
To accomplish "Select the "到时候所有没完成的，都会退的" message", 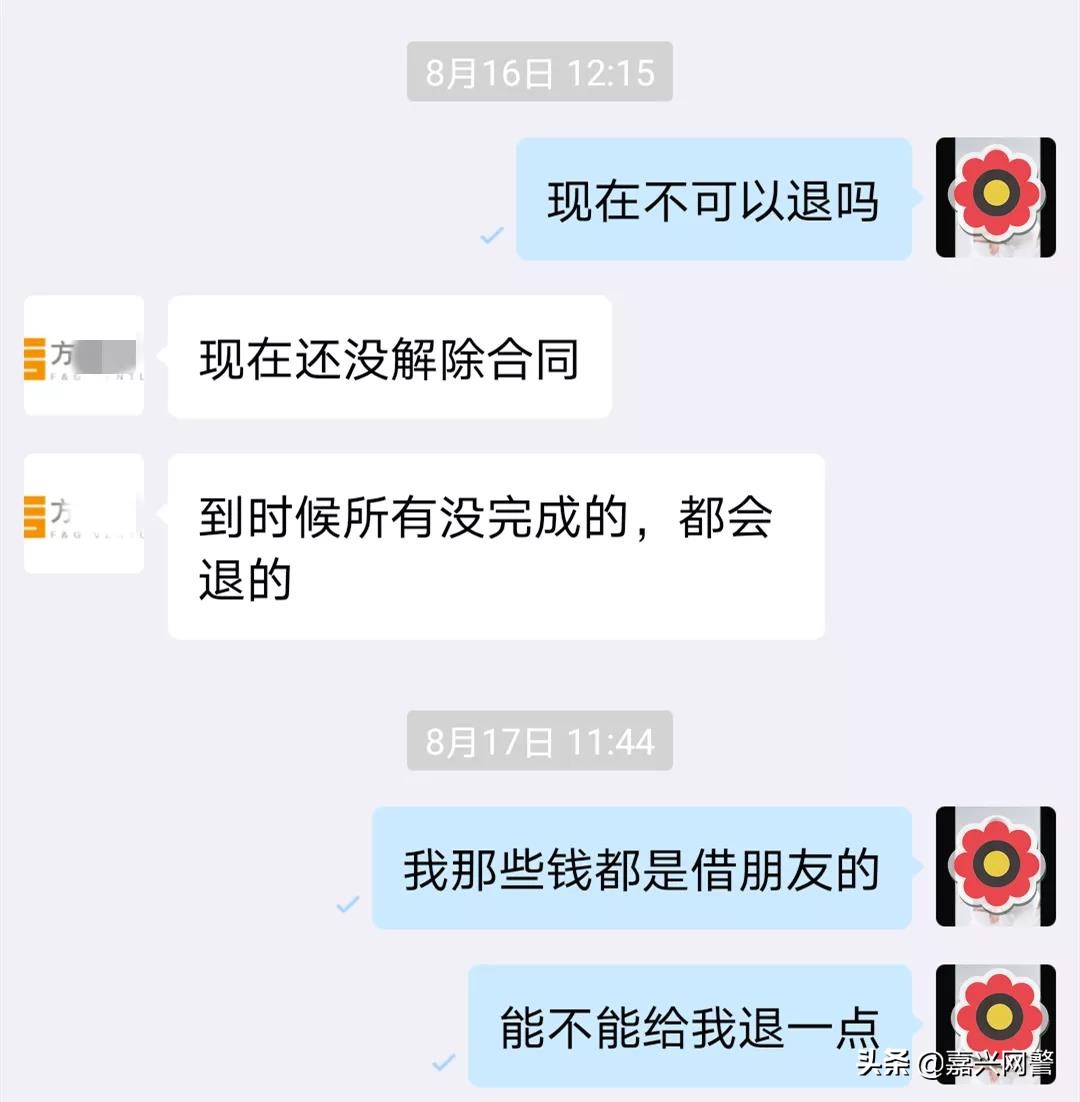I will (495, 546).
